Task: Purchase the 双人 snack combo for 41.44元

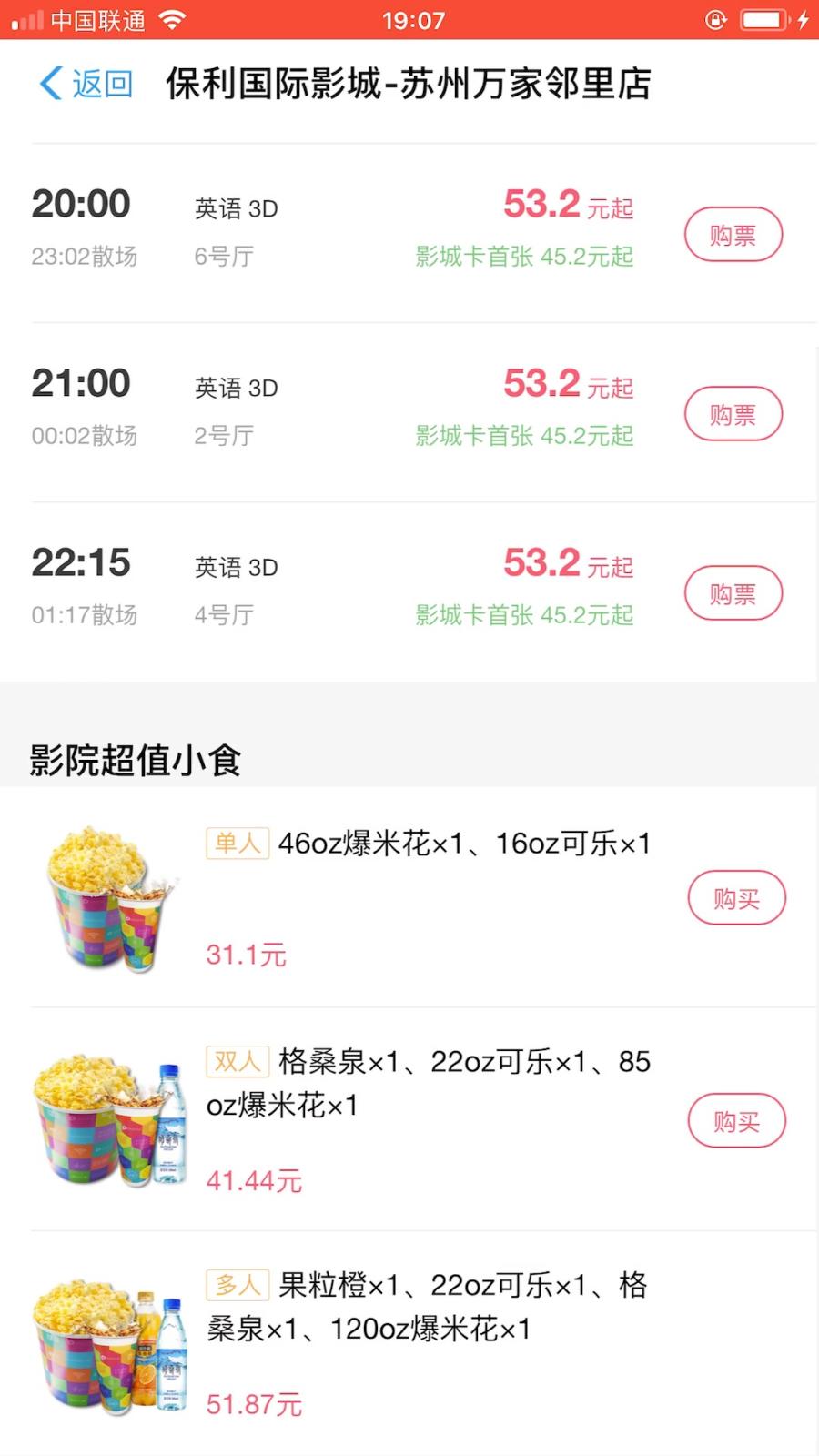Action: pyautogui.click(x=736, y=1121)
